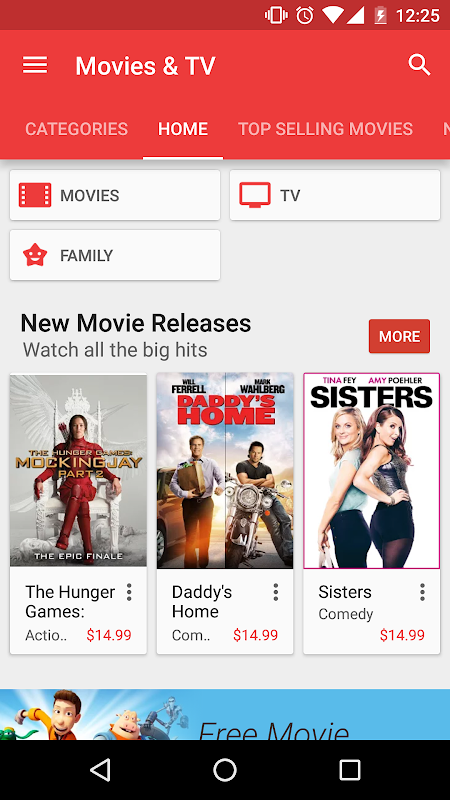Screen dimensions: 450x800
Task: Browse the Family section
Action: point(115,255)
